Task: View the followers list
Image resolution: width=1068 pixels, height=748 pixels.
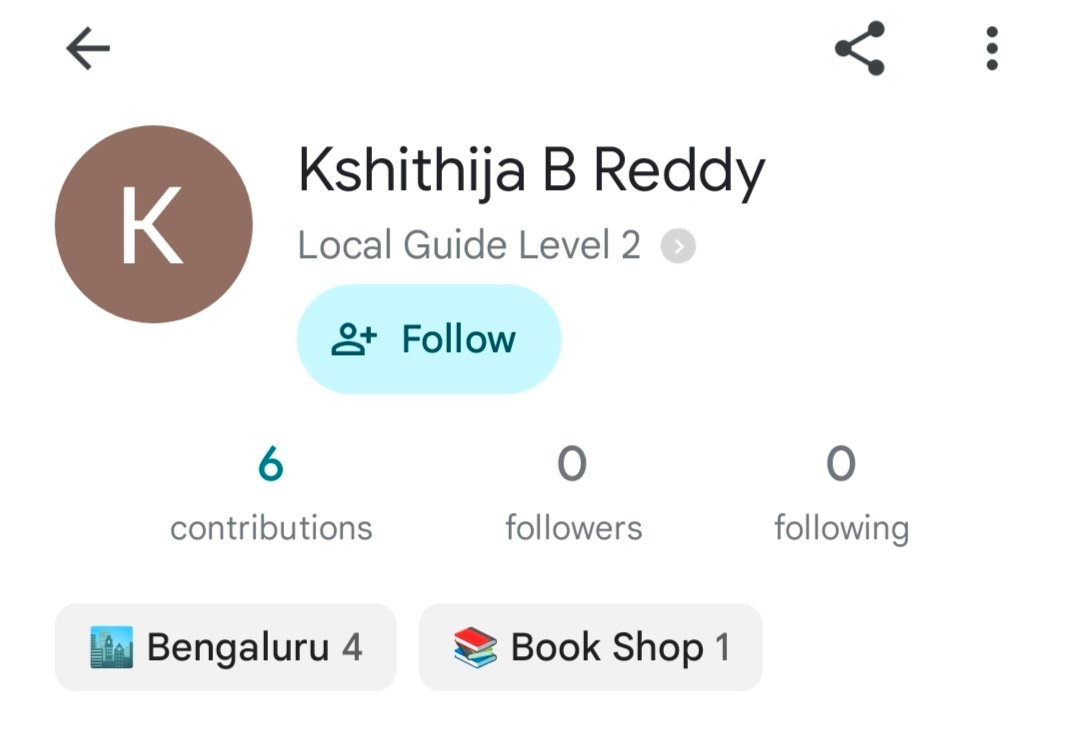Action: click(x=573, y=494)
